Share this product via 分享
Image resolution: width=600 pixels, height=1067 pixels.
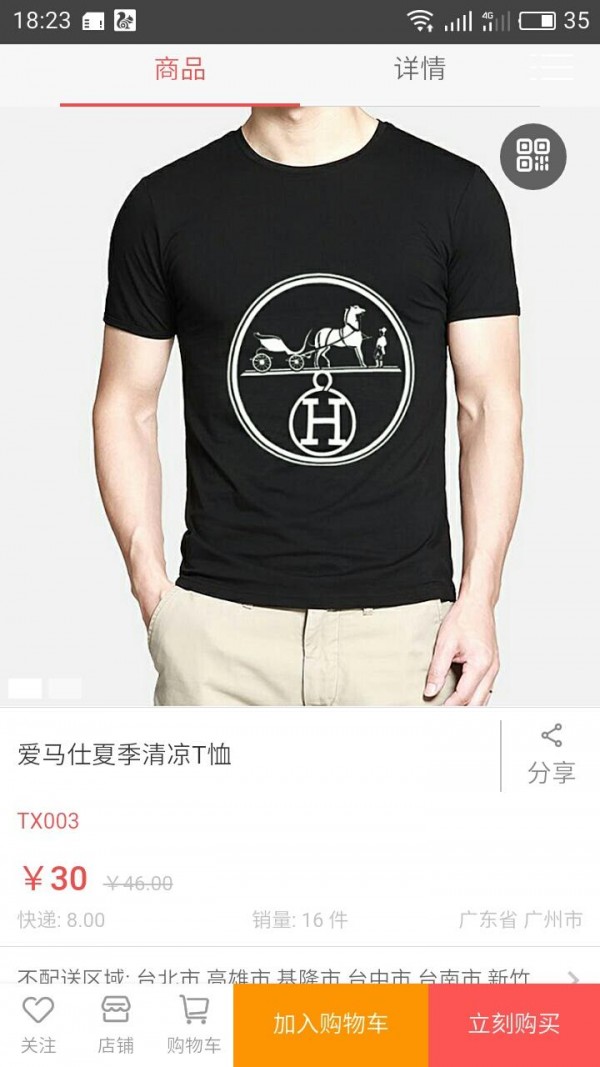coord(551,755)
